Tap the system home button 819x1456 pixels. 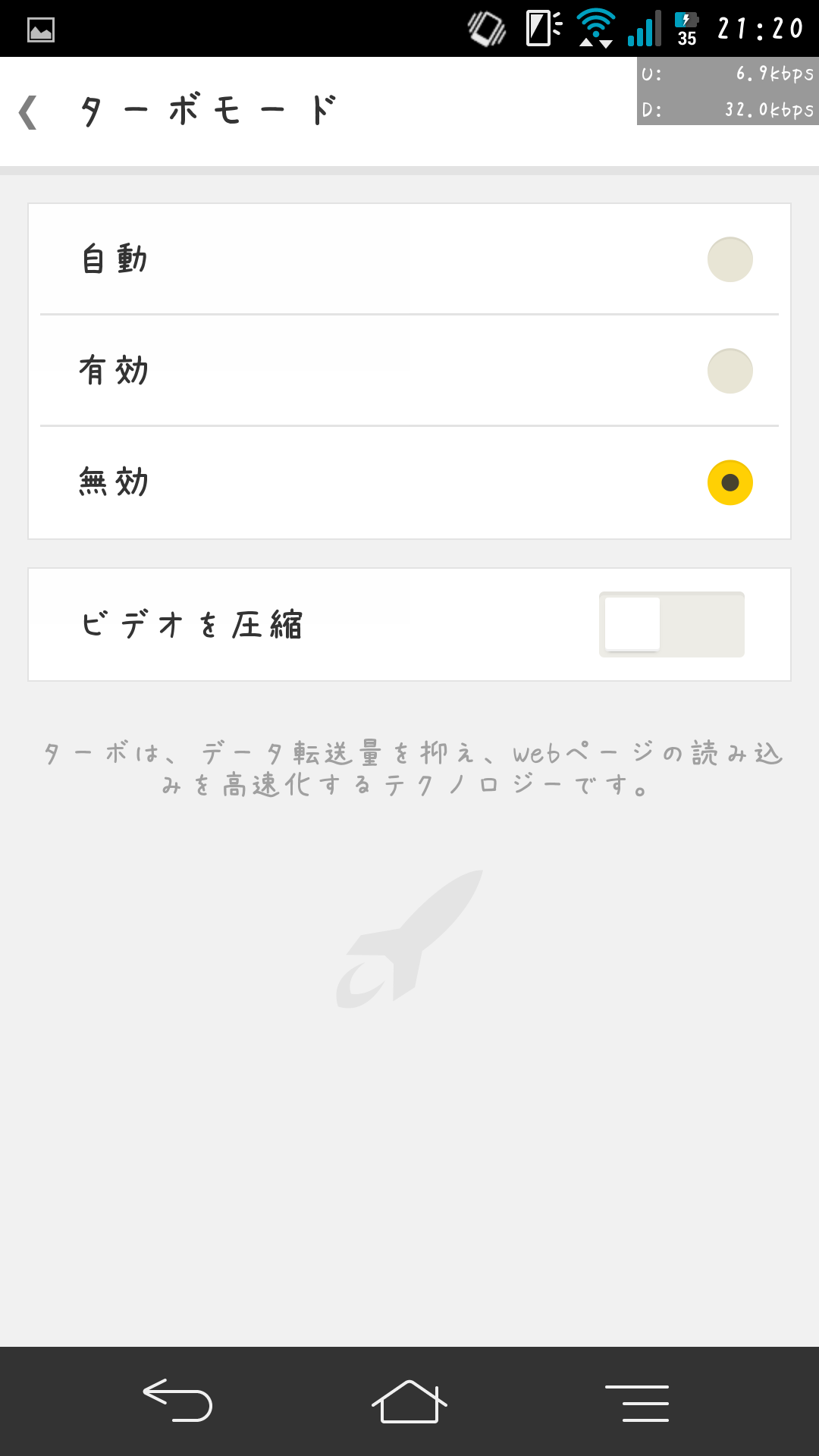(409, 1401)
